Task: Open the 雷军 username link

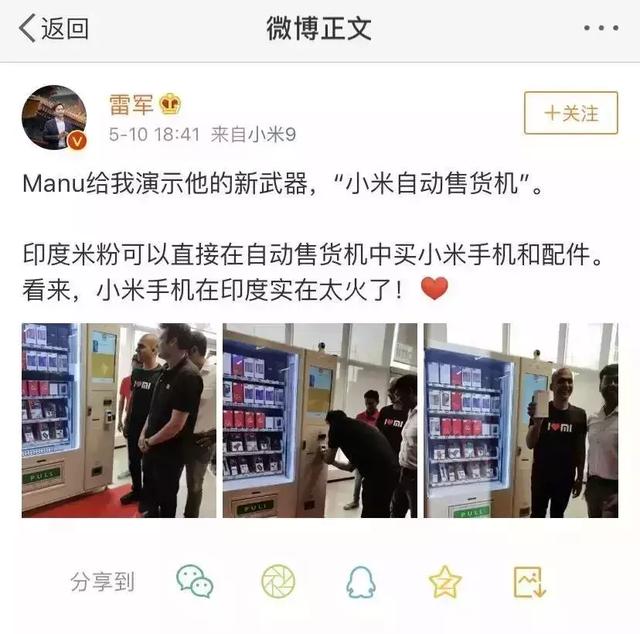Action: pos(131,105)
